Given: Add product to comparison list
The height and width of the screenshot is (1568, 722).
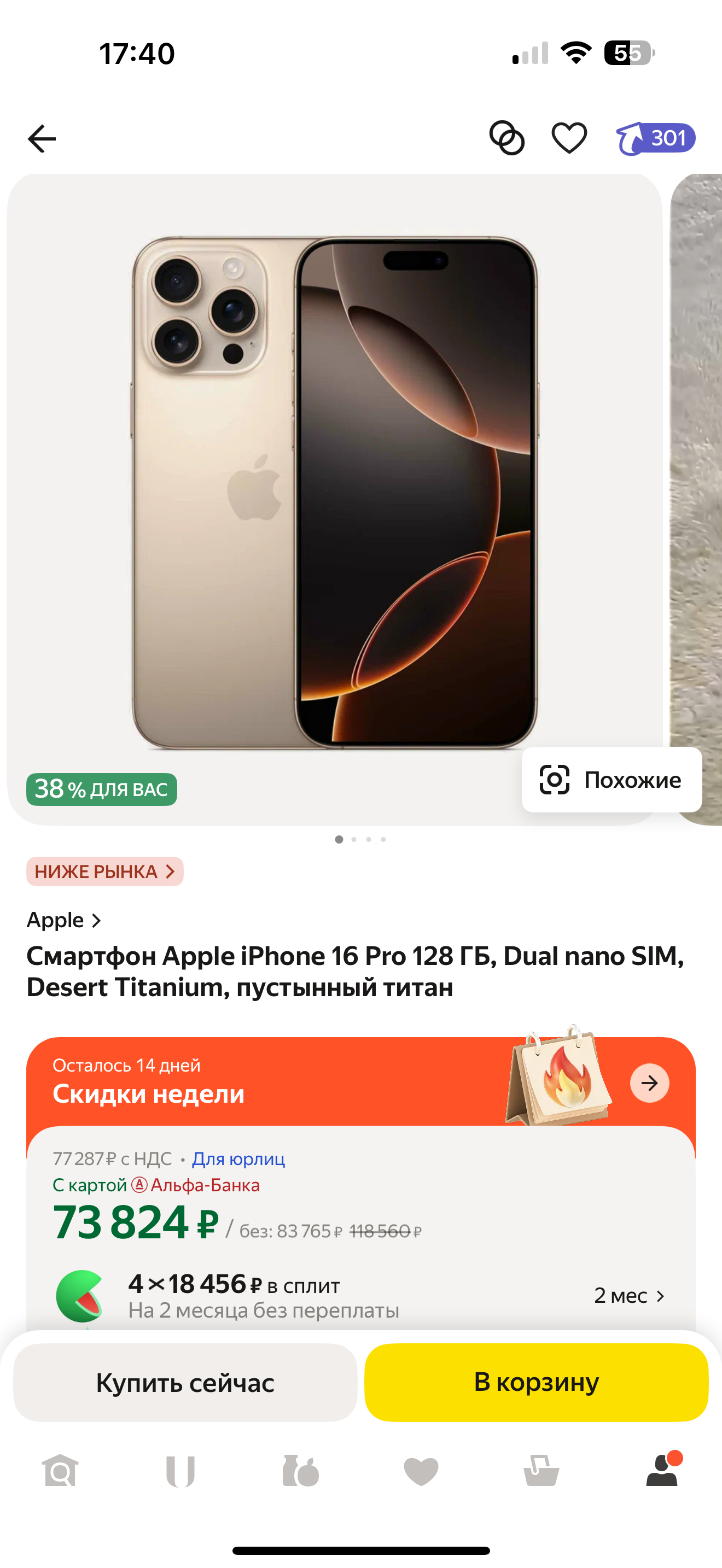Looking at the screenshot, I should coord(506,138).
